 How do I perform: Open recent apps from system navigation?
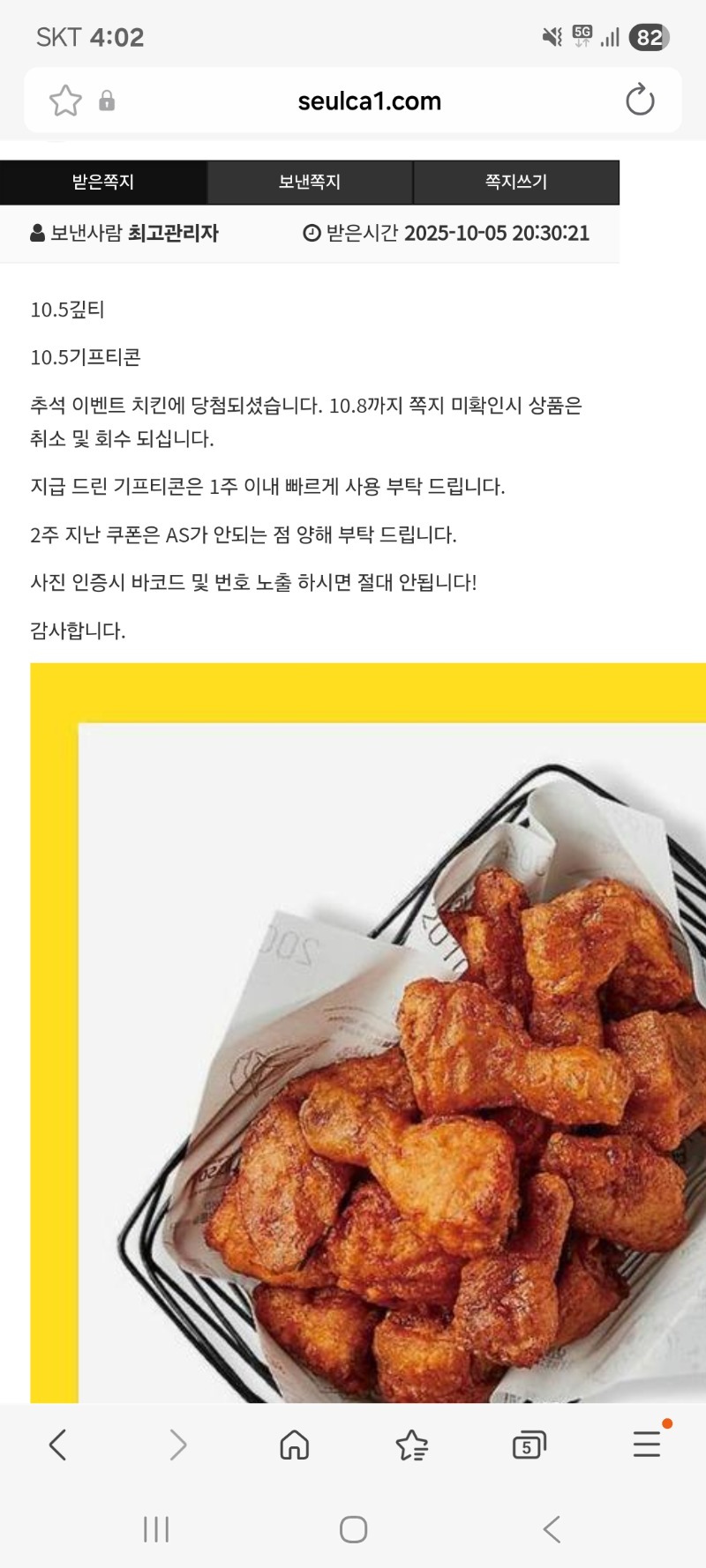pos(156,1529)
